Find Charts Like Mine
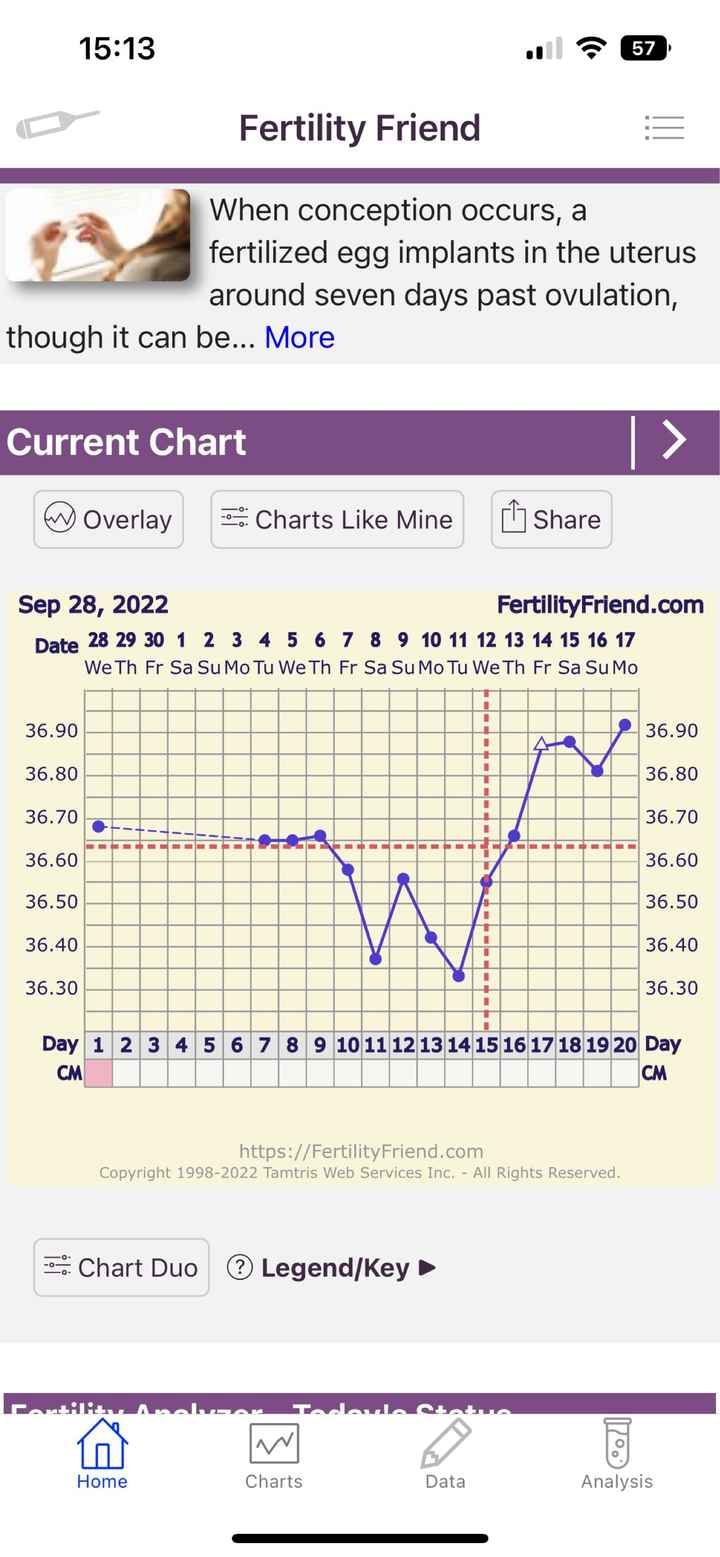This screenshot has width=720, height=1557. (337, 519)
